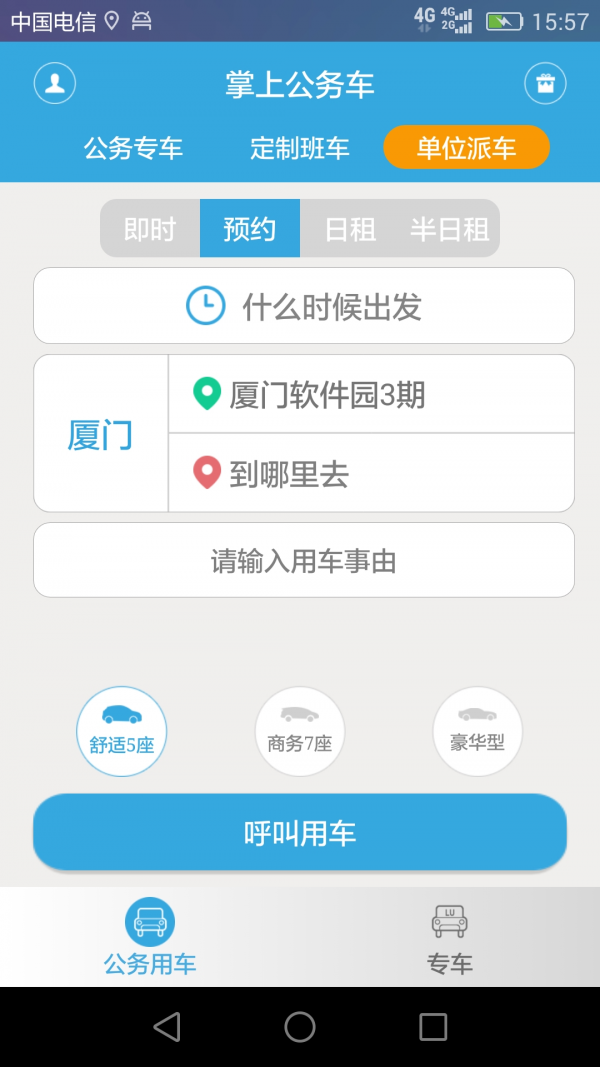The image size is (600, 1067).
Task: Tap the 呼叫用车 button
Action: point(300,833)
